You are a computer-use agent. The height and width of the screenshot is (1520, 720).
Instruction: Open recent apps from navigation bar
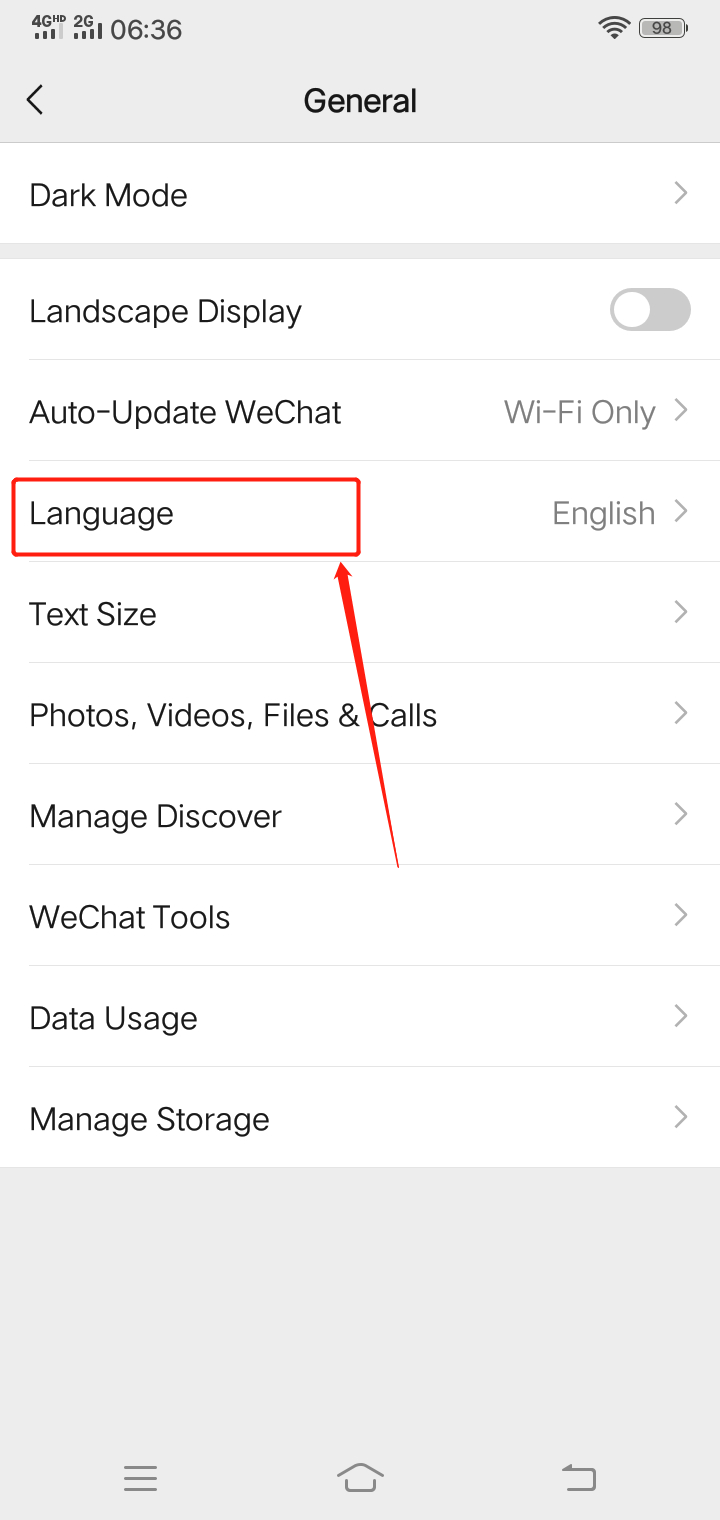[140, 1477]
